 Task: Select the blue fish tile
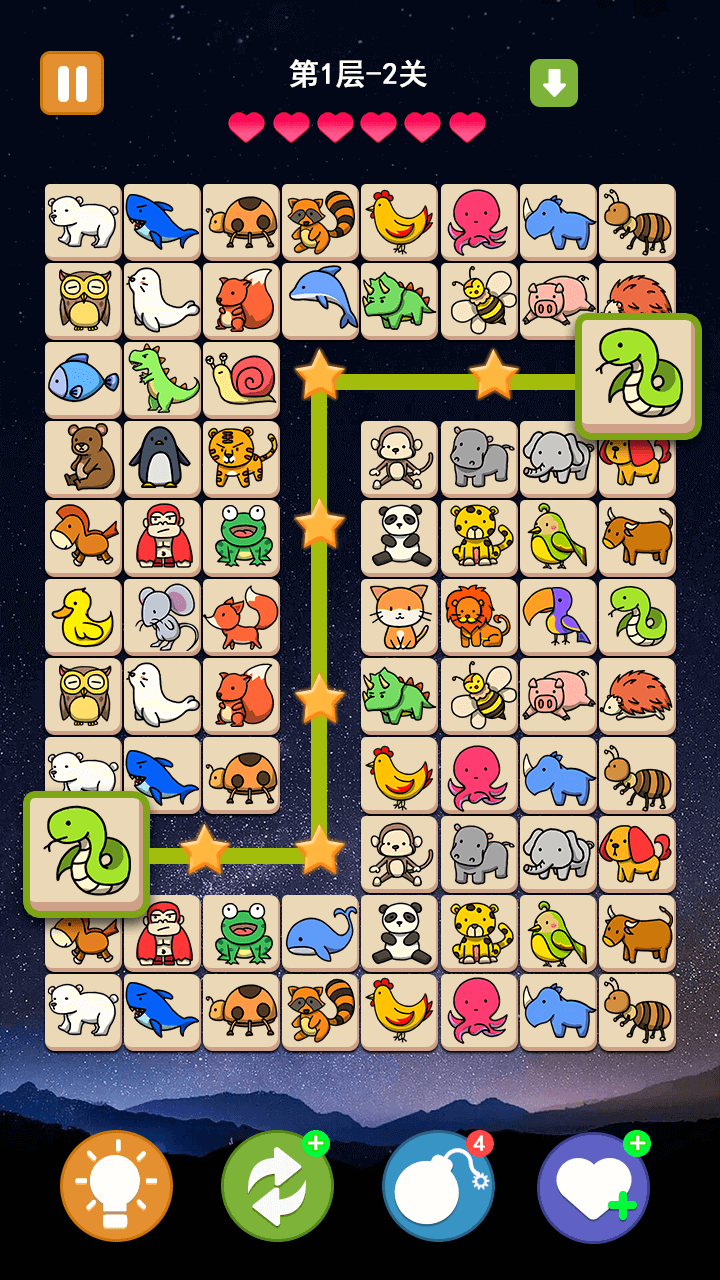click(x=83, y=380)
